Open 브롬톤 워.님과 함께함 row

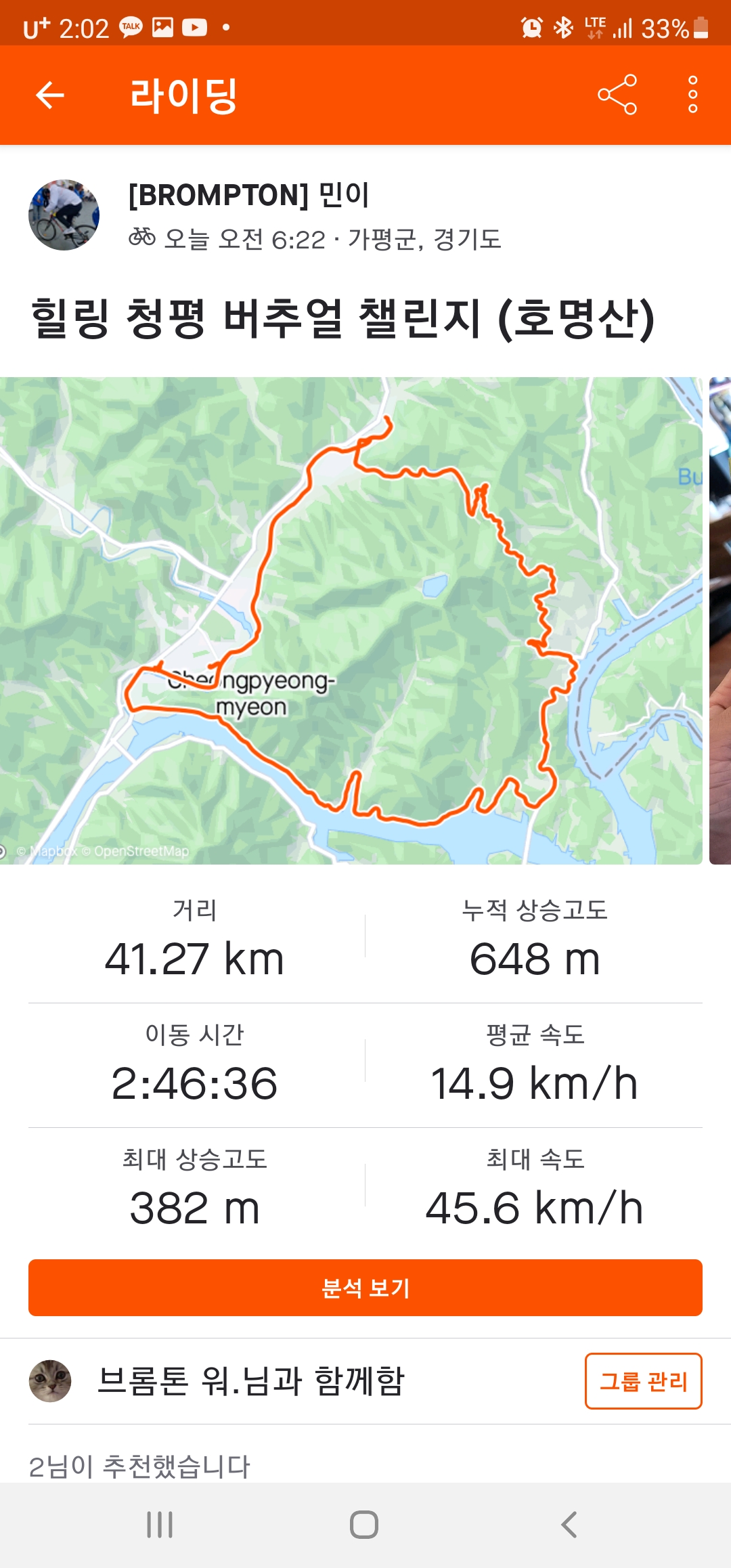[250, 1381]
